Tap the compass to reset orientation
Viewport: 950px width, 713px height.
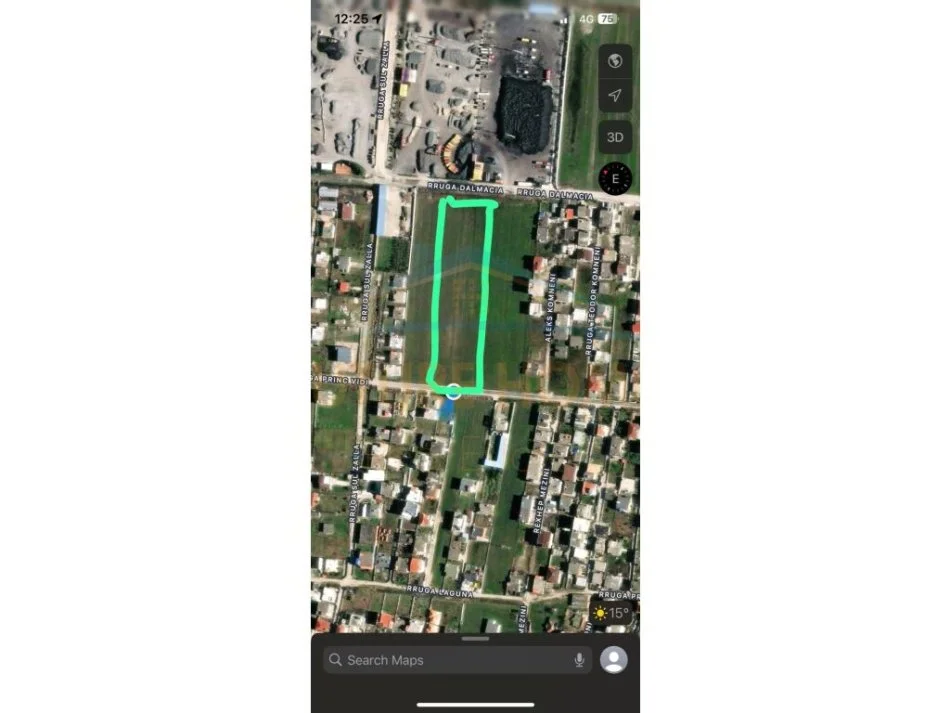[615, 178]
